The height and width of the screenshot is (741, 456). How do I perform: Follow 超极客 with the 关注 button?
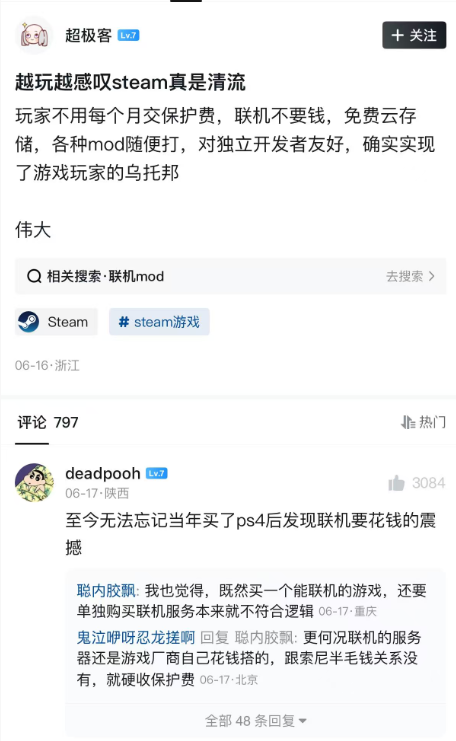pos(414,35)
